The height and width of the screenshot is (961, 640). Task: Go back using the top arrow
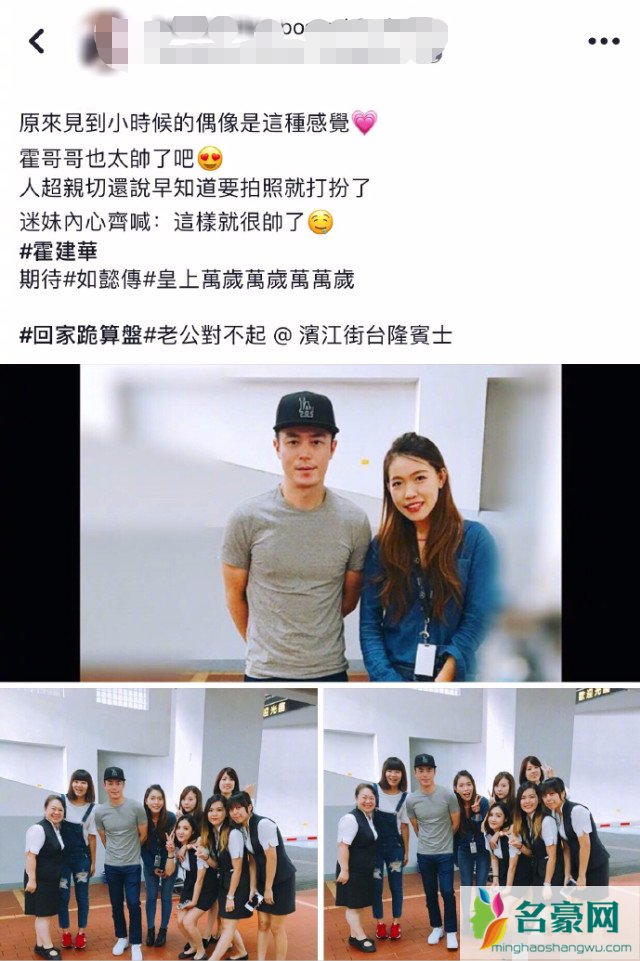[x=37, y=41]
